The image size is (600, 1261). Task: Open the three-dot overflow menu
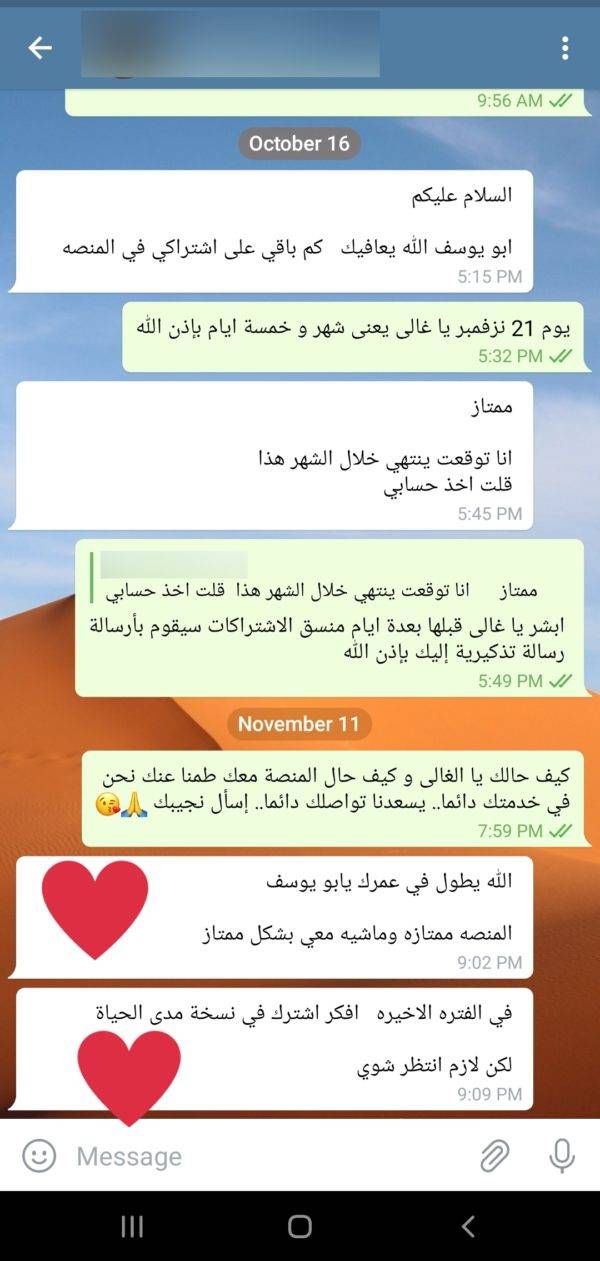click(x=565, y=47)
